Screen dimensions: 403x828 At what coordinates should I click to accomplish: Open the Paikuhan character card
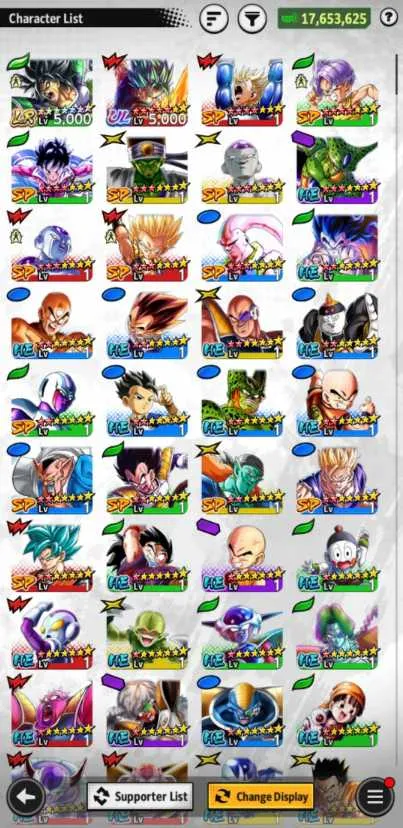(147, 170)
